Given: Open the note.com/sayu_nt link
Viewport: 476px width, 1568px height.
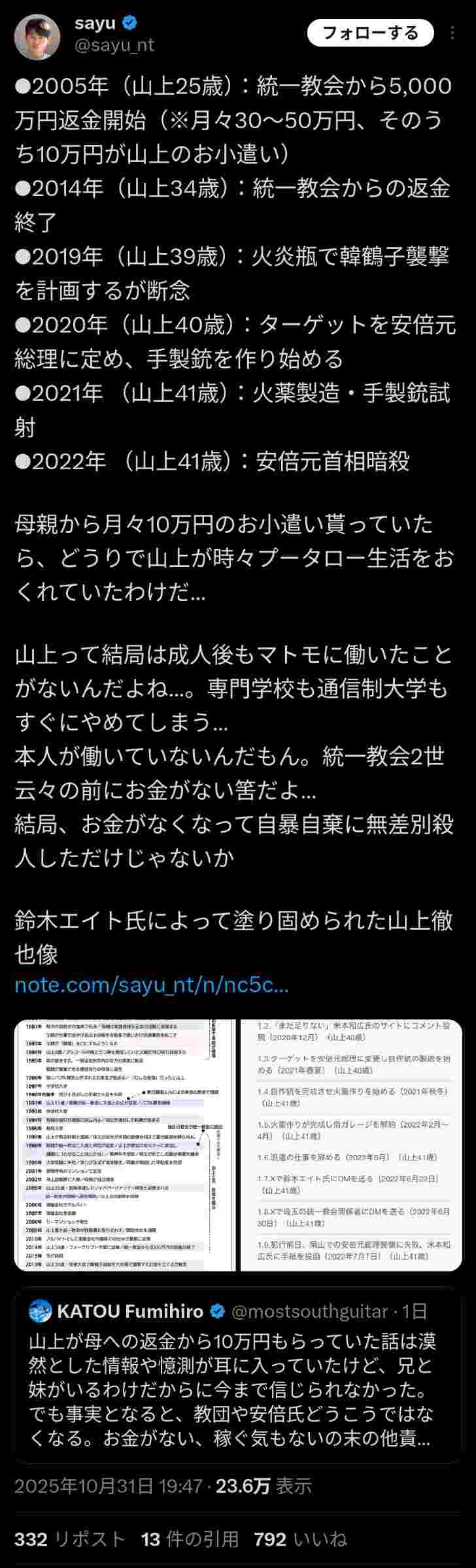Looking at the screenshot, I should (x=151, y=985).
